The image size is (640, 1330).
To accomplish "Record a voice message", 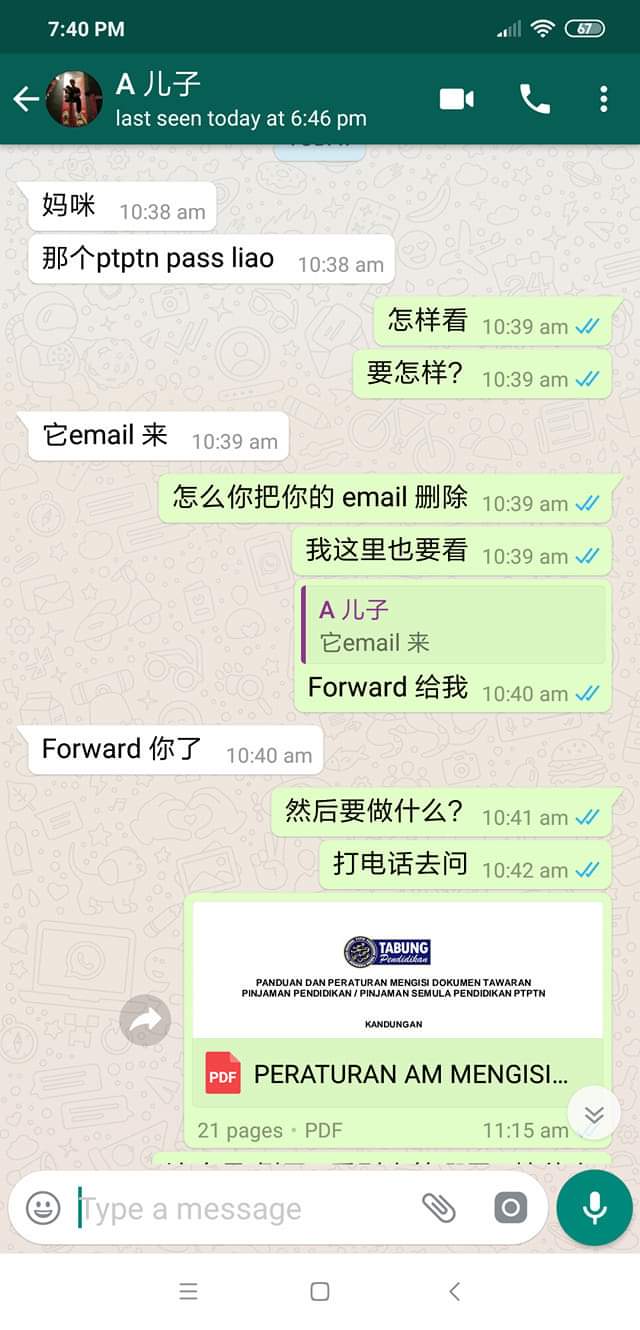I will (x=594, y=1208).
